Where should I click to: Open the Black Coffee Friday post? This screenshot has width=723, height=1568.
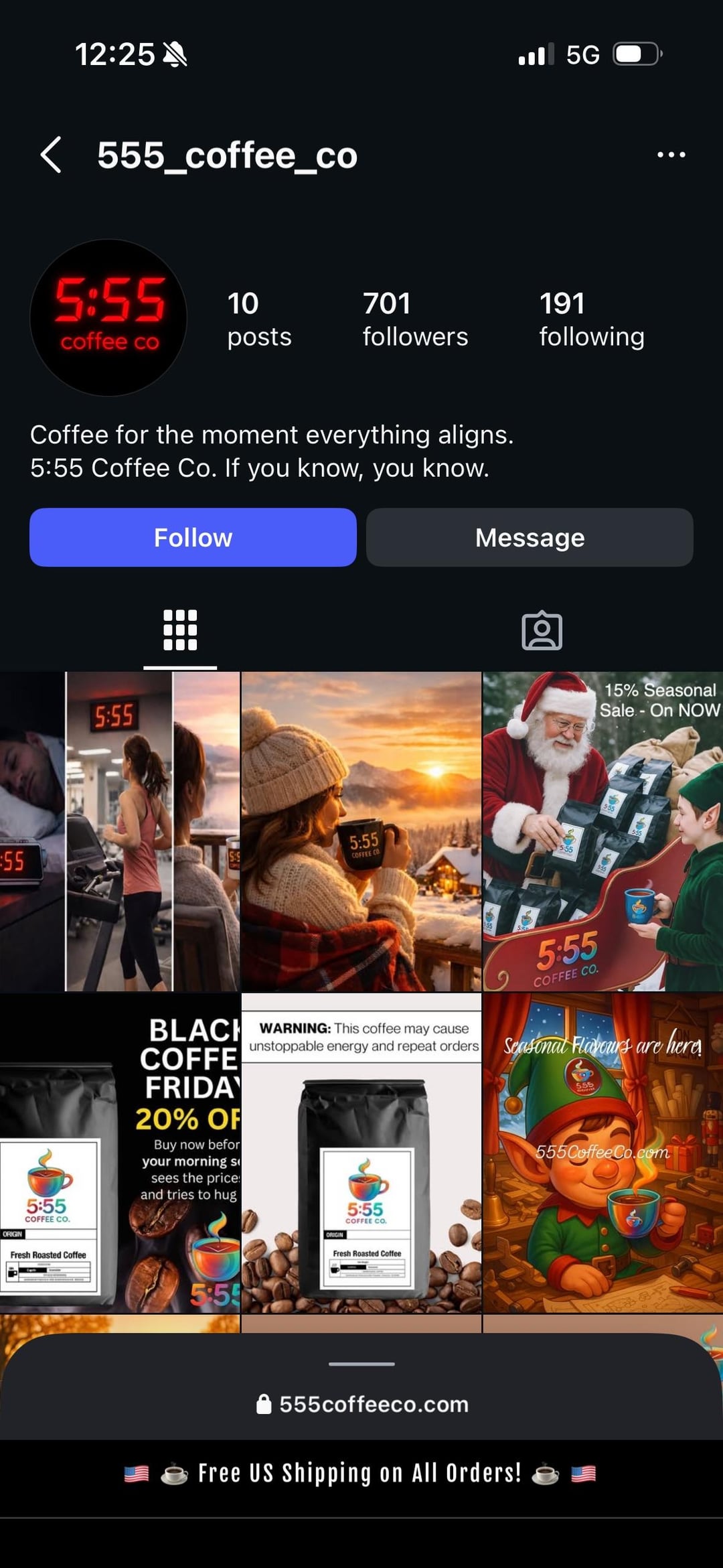coord(120,1153)
